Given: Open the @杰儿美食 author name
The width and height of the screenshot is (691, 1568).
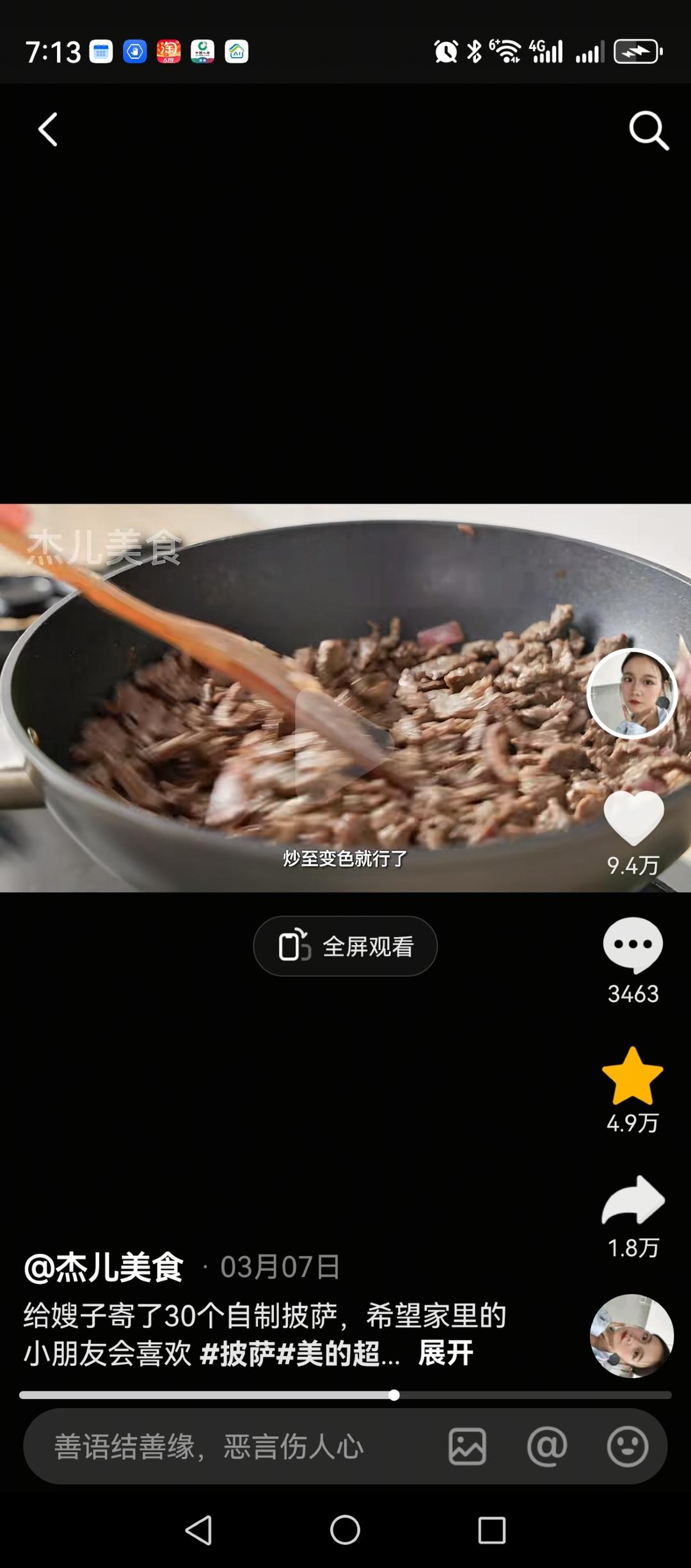Looking at the screenshot, I should click(x=104, y=1267).
